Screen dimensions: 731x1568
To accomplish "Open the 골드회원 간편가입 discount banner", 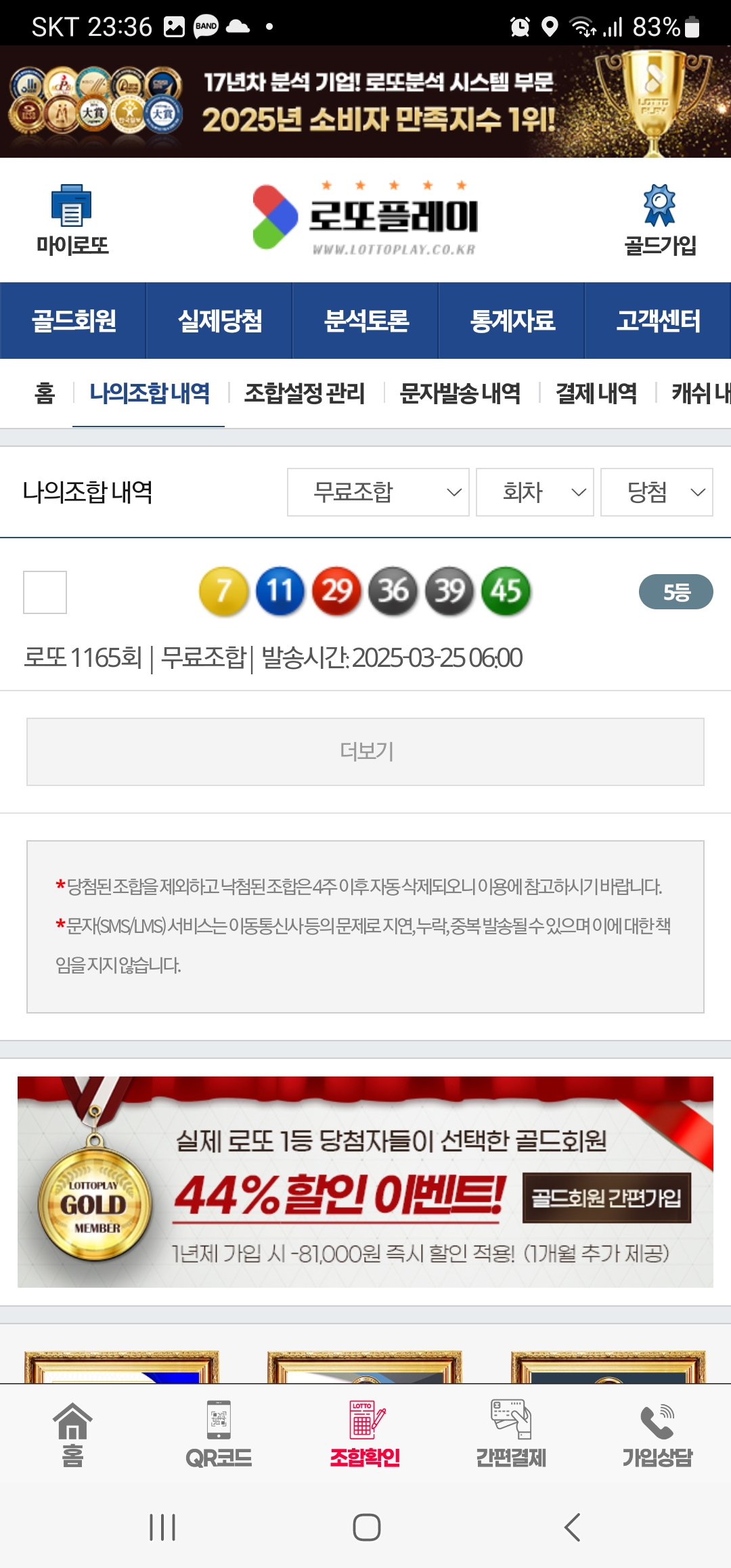I will (x=606, y=1198).
